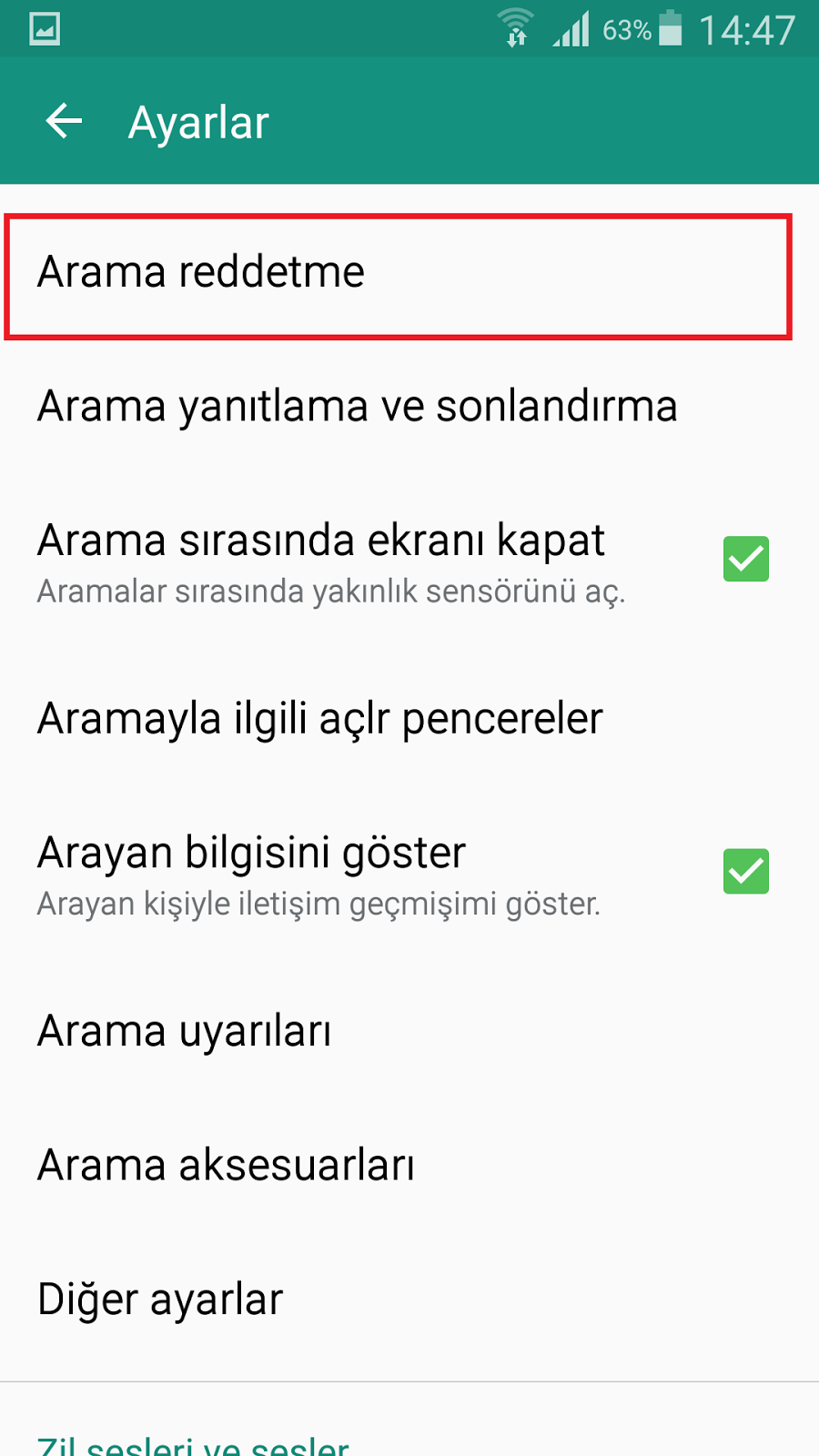This screenshot has height=1456, width=819.
Task: Go back using the arrow beside Ayarlar
Action: click(64, 121)
